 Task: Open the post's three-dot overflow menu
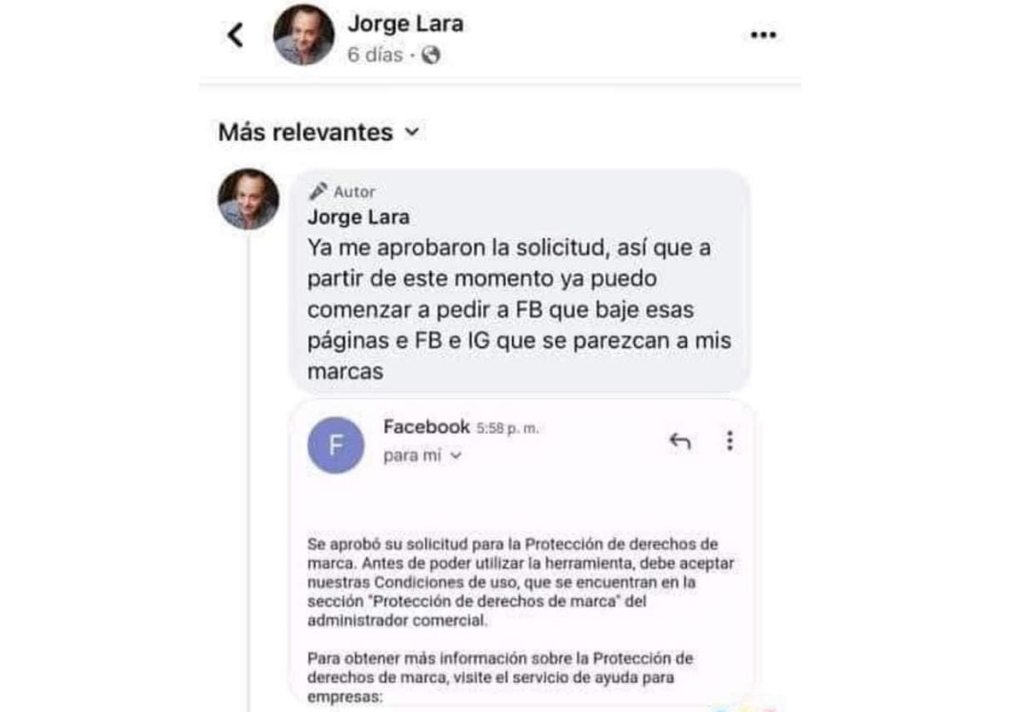(763, 35)
